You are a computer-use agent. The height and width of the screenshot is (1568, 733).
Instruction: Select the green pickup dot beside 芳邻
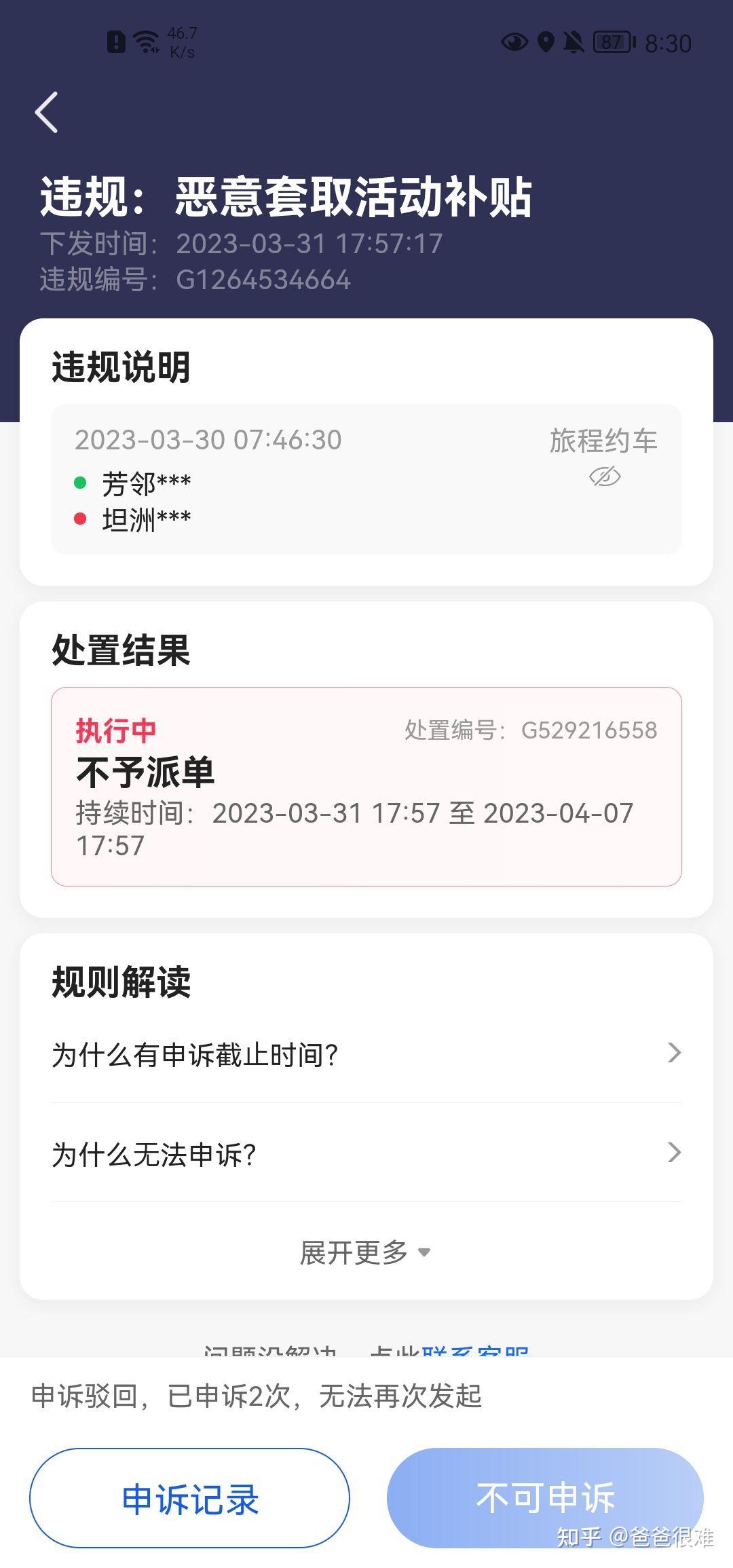coord(80,483)
